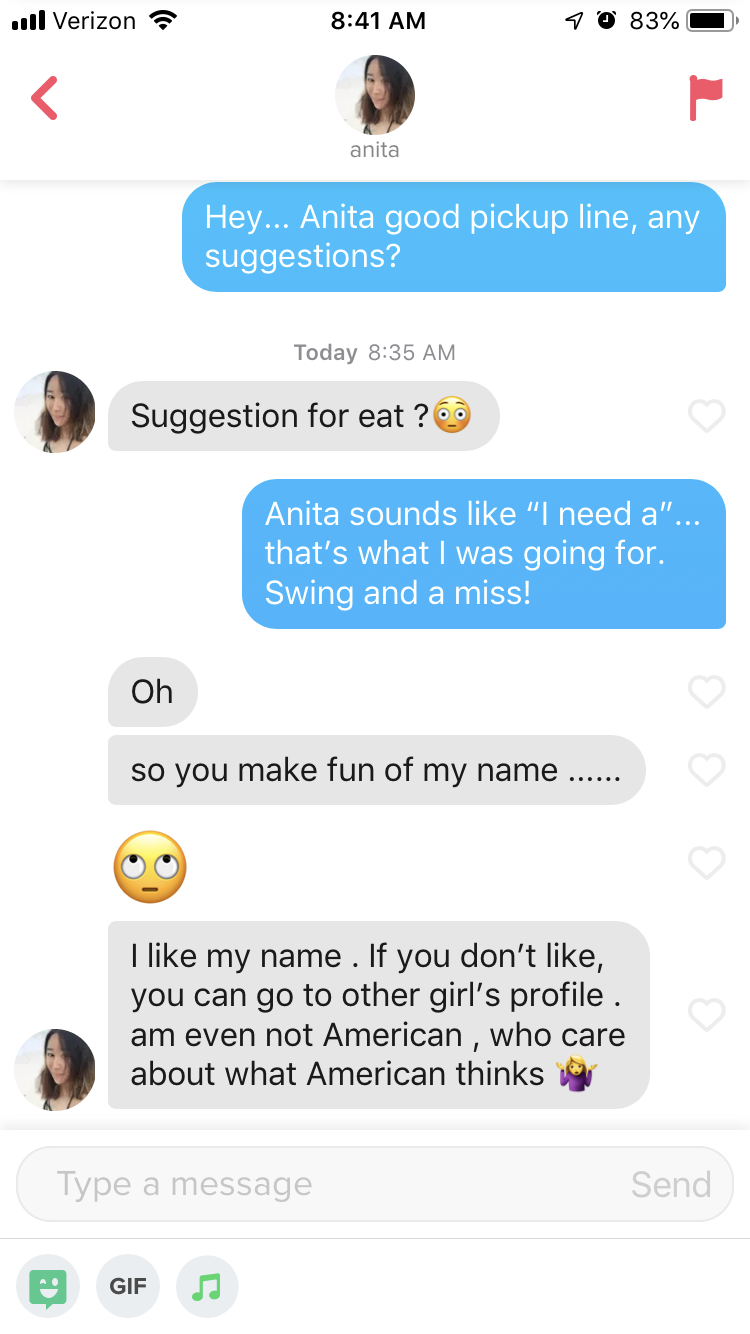
Task: Heart the "I like my name" message
Action: (x=706, y=1014)
